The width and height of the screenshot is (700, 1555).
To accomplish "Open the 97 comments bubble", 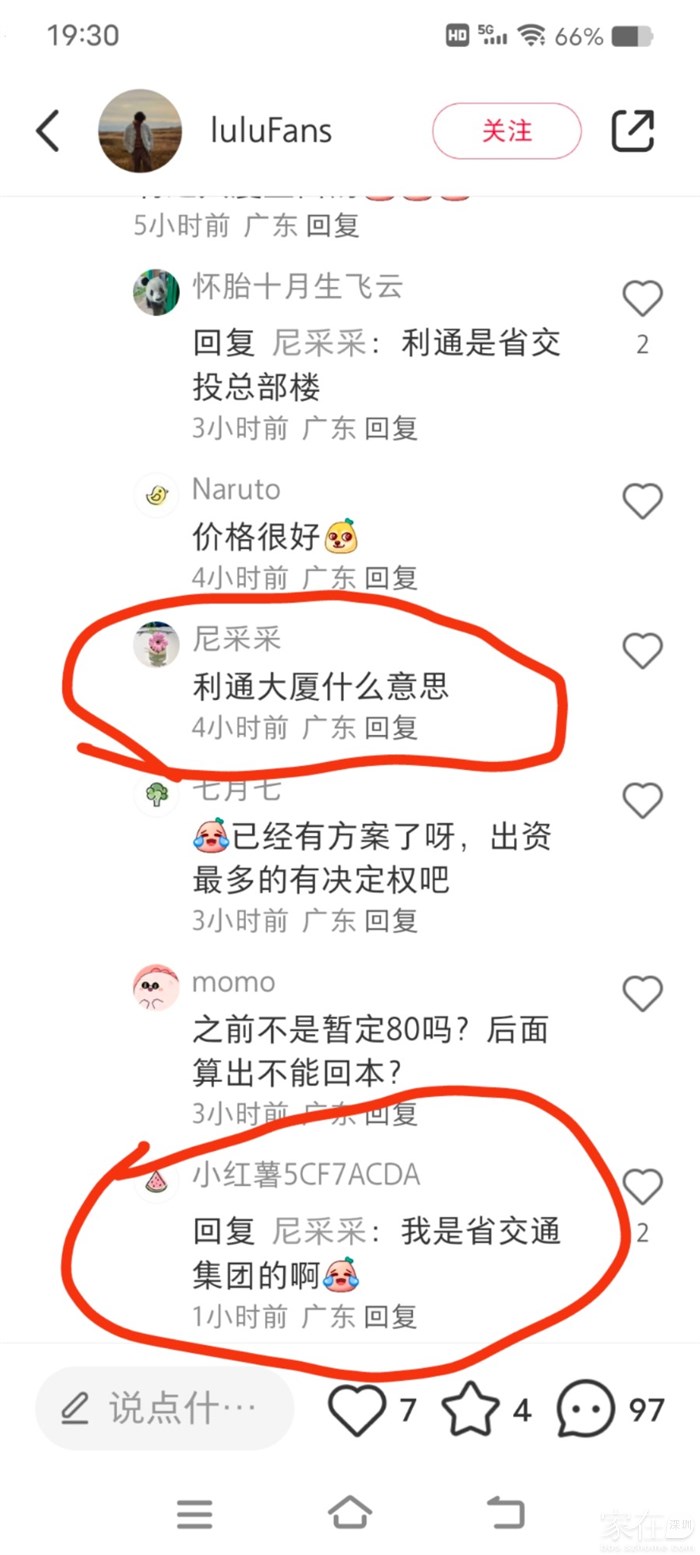I will click(586, 1409).
